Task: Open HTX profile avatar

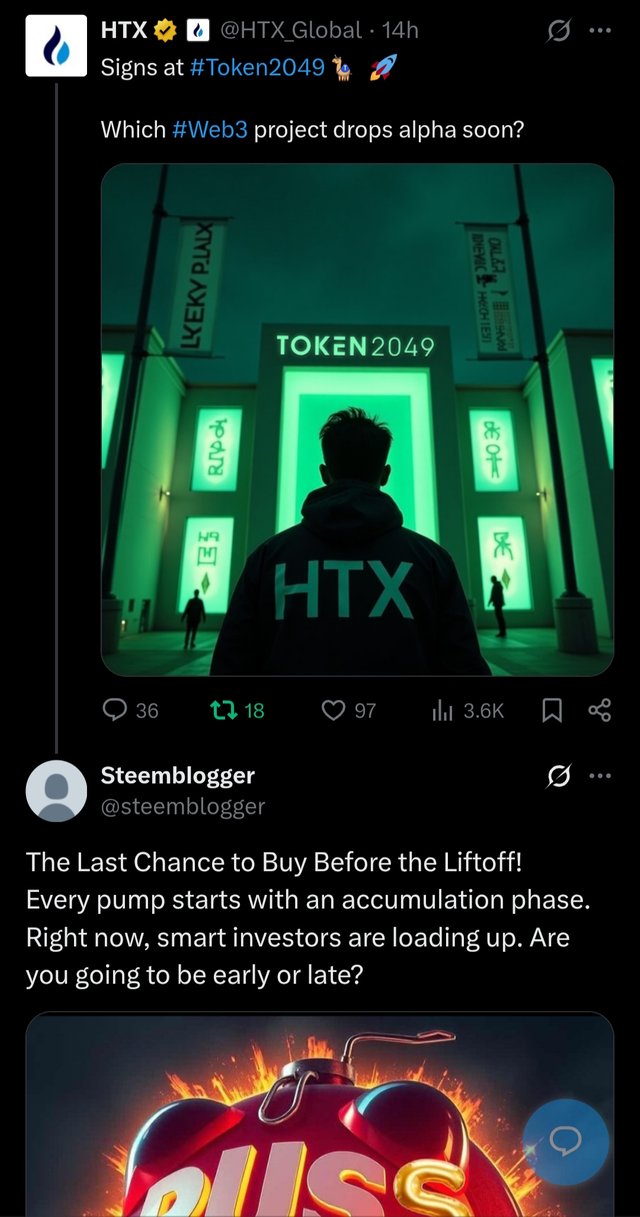Action: [55, 47]
